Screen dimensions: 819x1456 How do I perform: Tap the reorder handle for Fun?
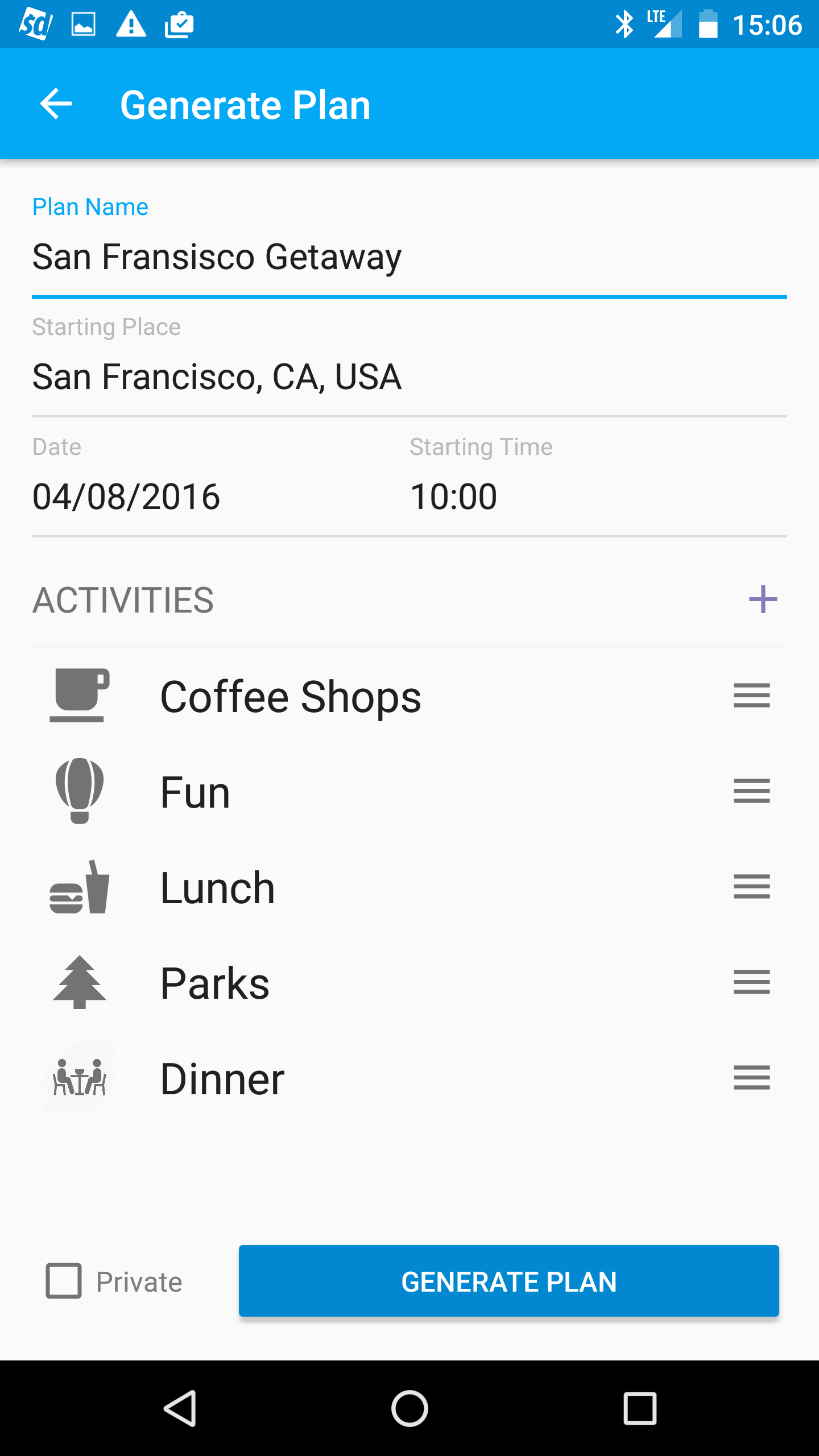751,791
